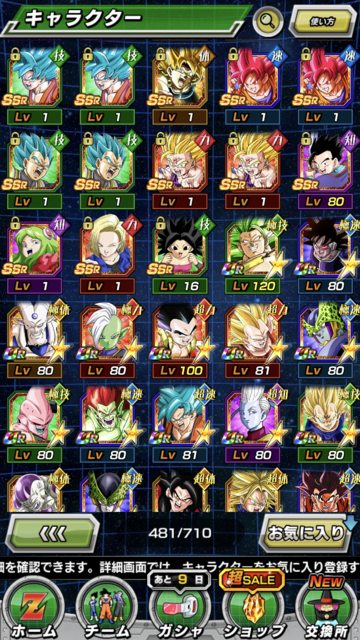Select the Lv 120 green-haired Broly card
The image size is (360, 640).
[x=251, y=253]
